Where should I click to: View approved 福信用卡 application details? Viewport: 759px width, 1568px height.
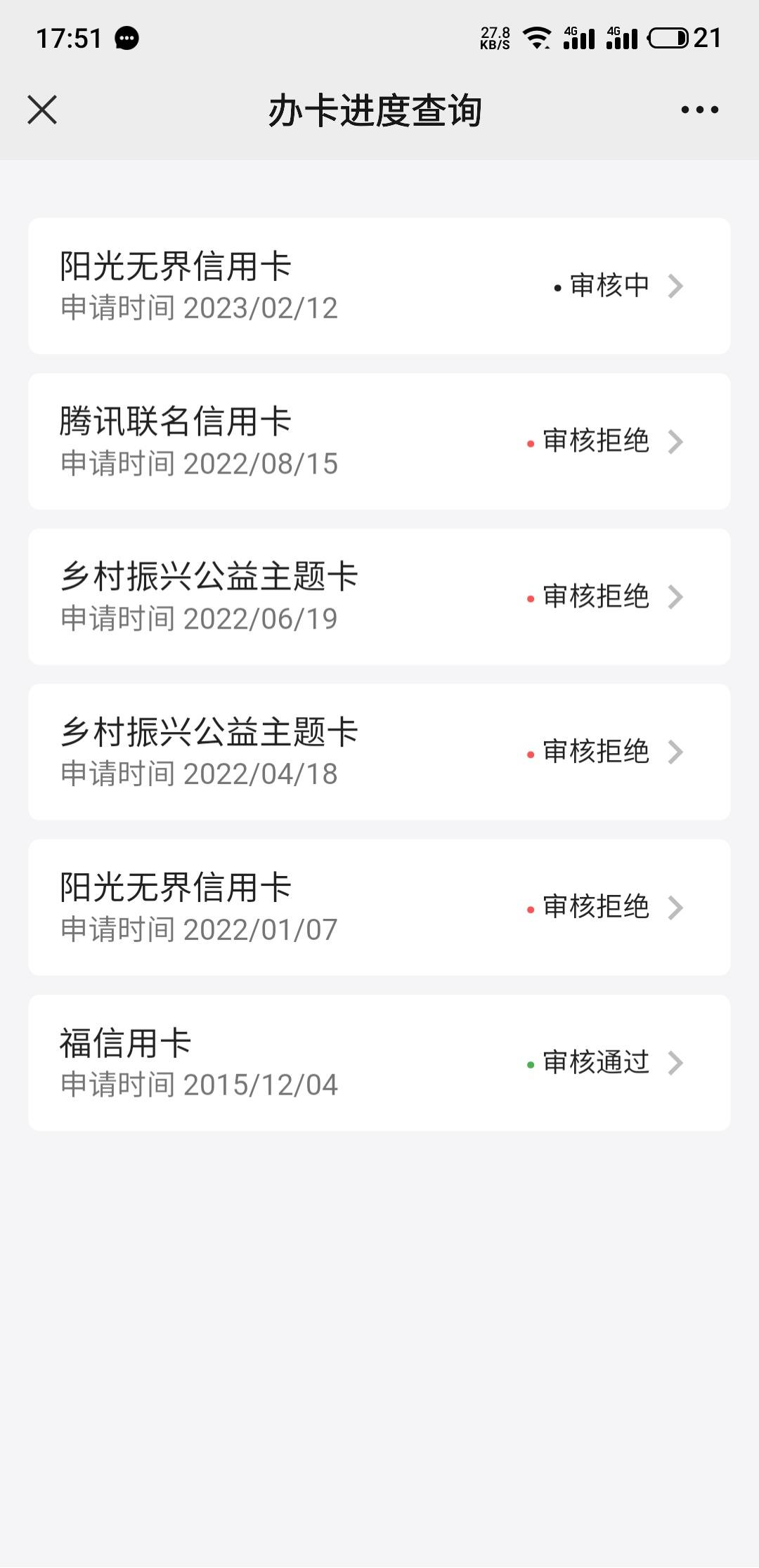(379, 1062)
